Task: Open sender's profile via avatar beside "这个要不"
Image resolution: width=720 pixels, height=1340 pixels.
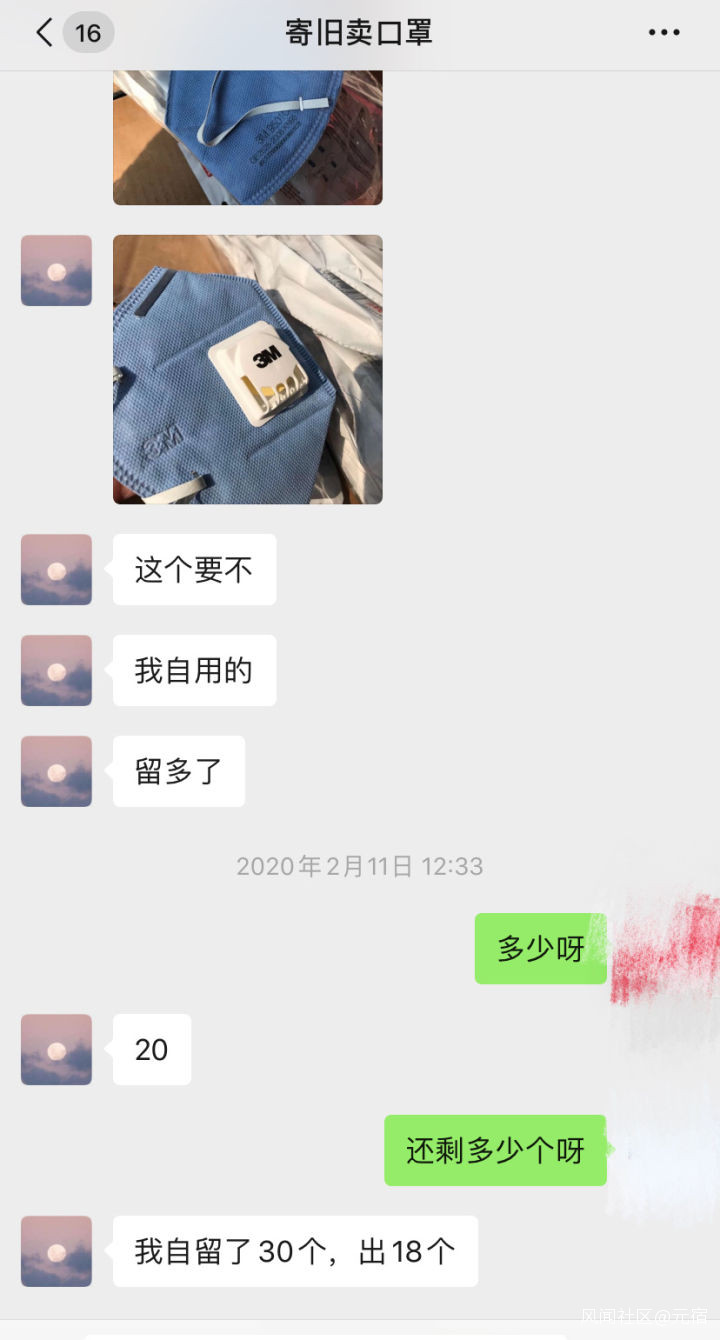Action: tap(56, 569)
